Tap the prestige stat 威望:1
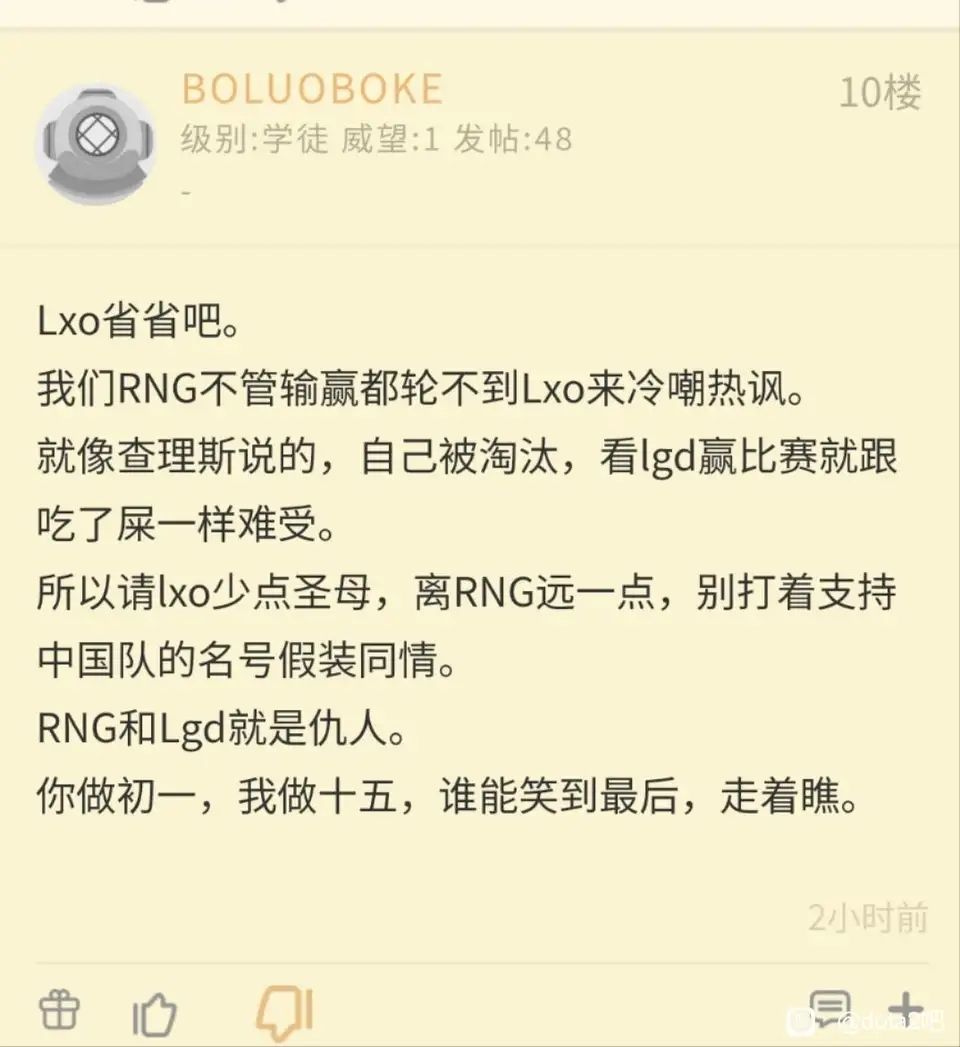Image resolution: width=960 pixels, height=1047 pixels. click(392, 141)
